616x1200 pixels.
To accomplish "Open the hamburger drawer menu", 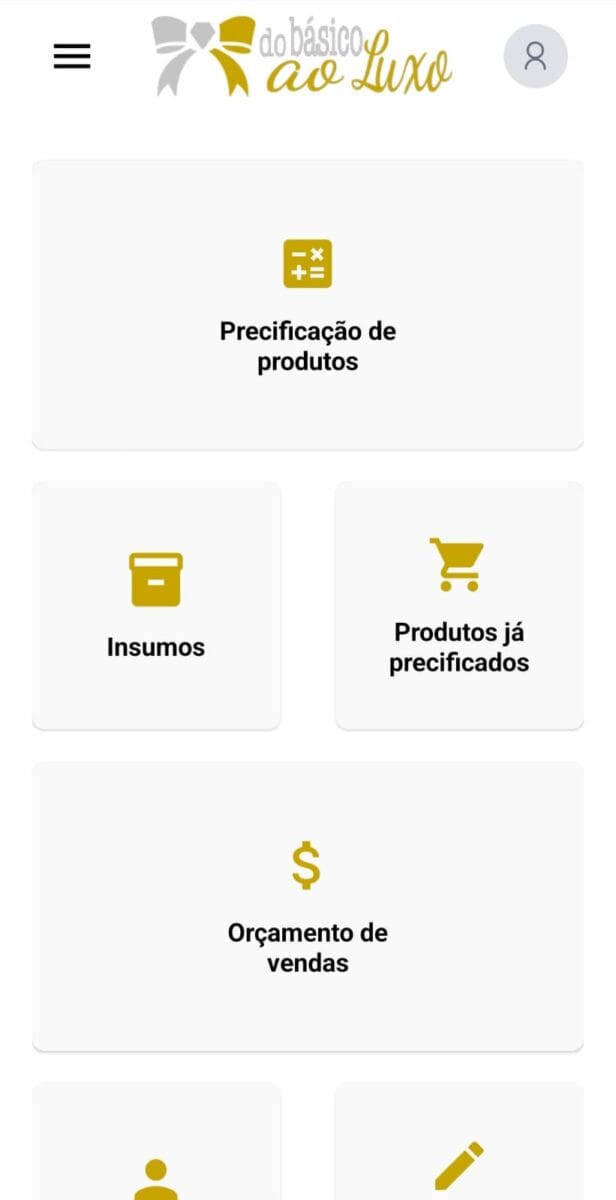I will click(72, 57).
